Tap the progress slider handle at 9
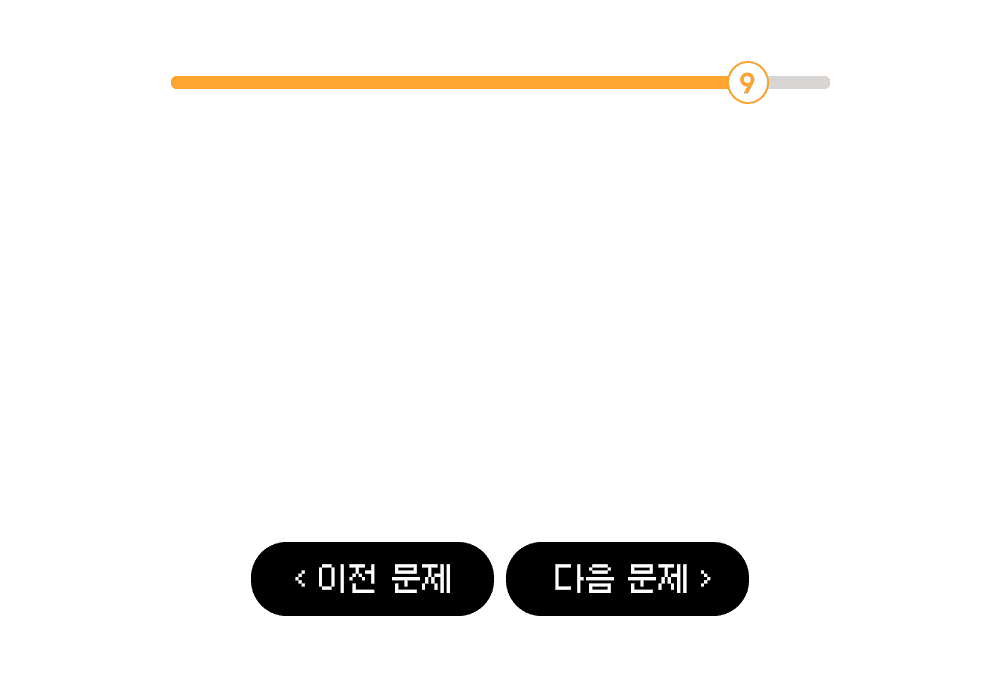 (747, 83)
